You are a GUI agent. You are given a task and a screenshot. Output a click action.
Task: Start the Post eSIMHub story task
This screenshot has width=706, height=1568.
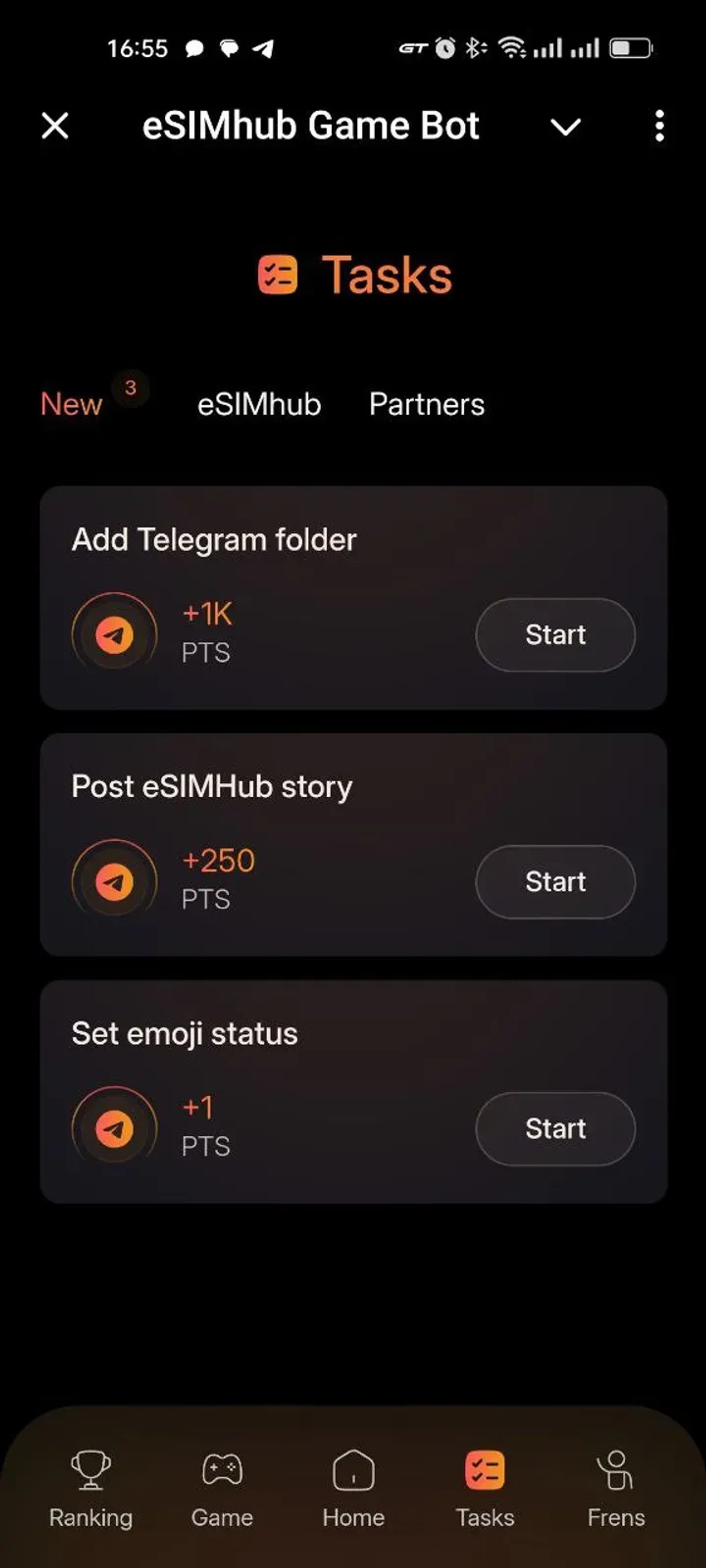(x=555, y=881)
